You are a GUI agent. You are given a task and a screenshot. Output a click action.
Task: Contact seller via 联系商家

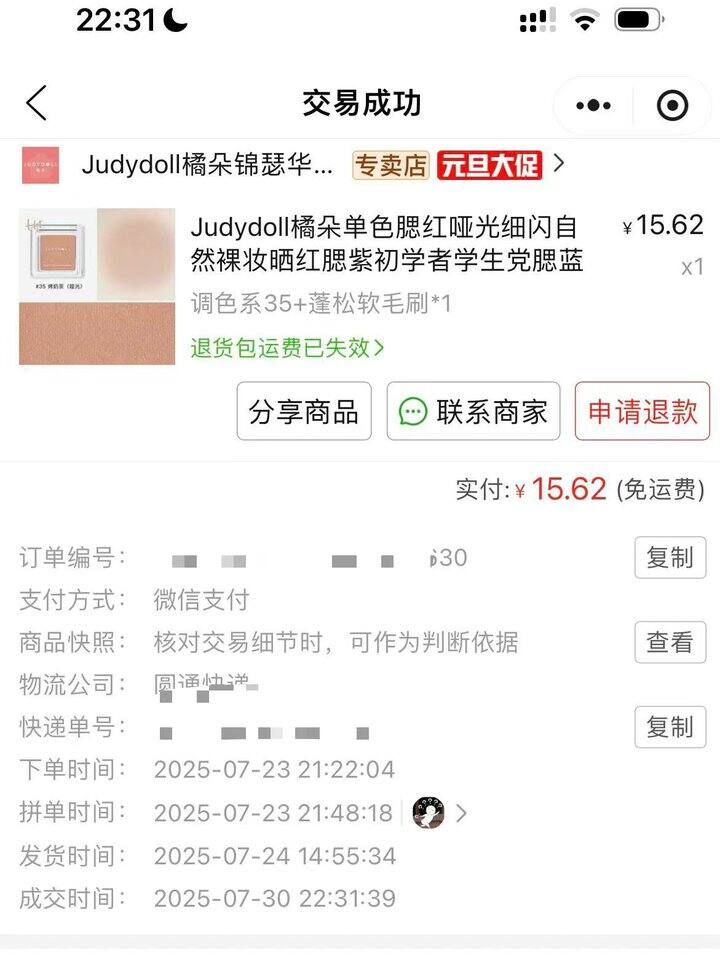(x=473, y=411)
